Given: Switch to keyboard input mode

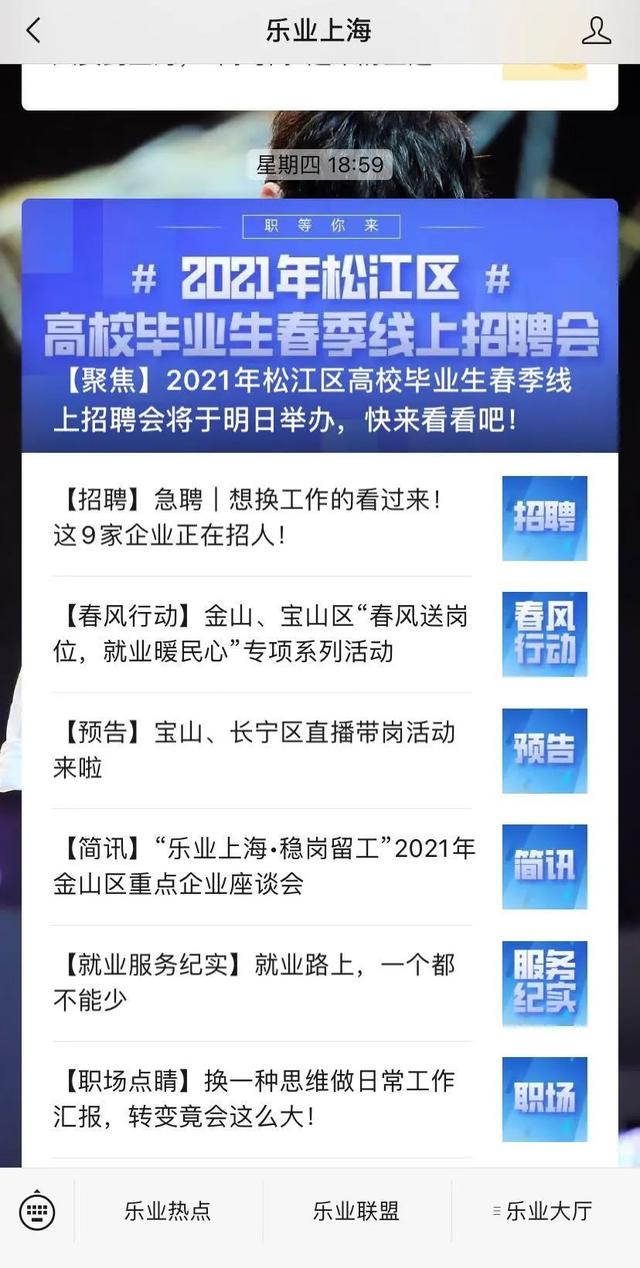Looking at the screenshot, I should click(x=37, y=1212).
